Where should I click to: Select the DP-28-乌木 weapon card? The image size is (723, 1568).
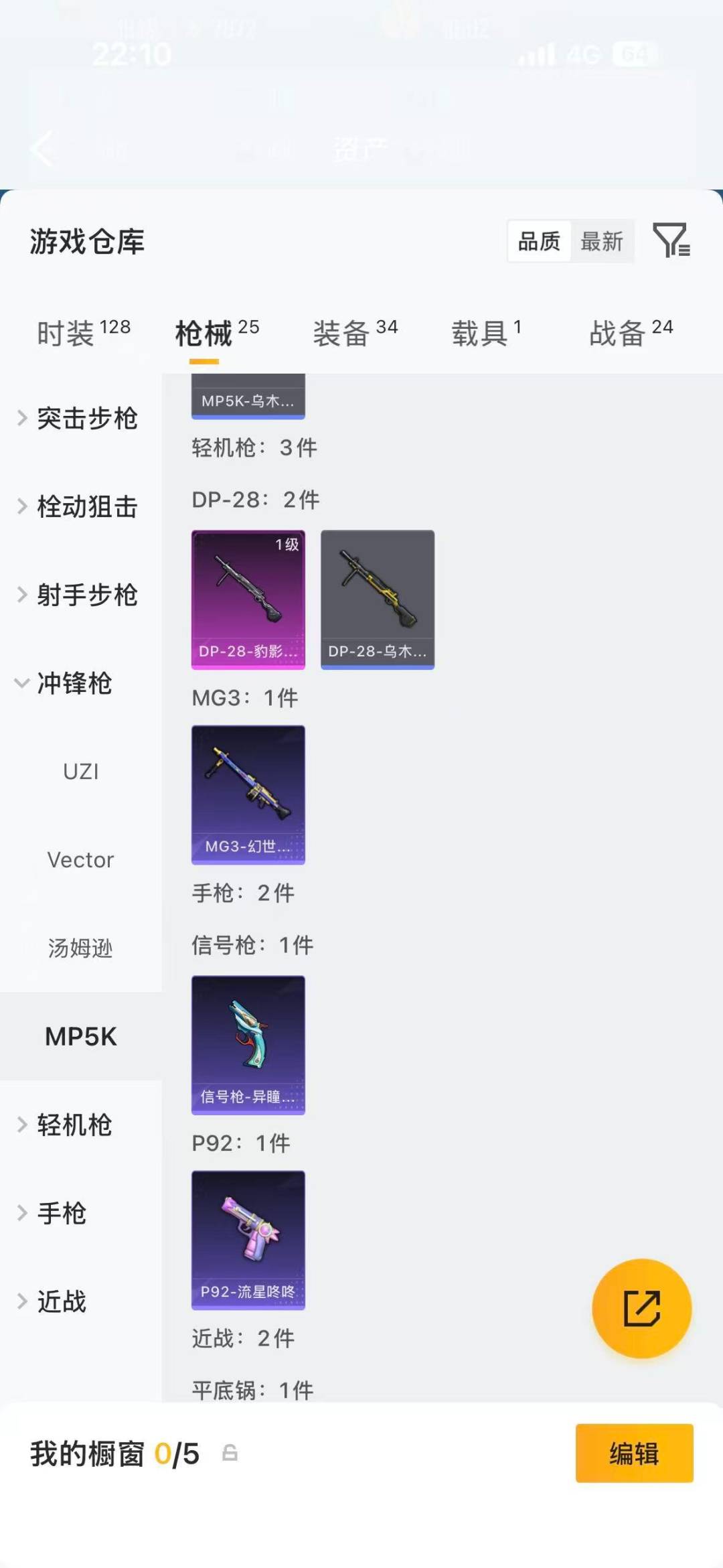click(378, 599)
